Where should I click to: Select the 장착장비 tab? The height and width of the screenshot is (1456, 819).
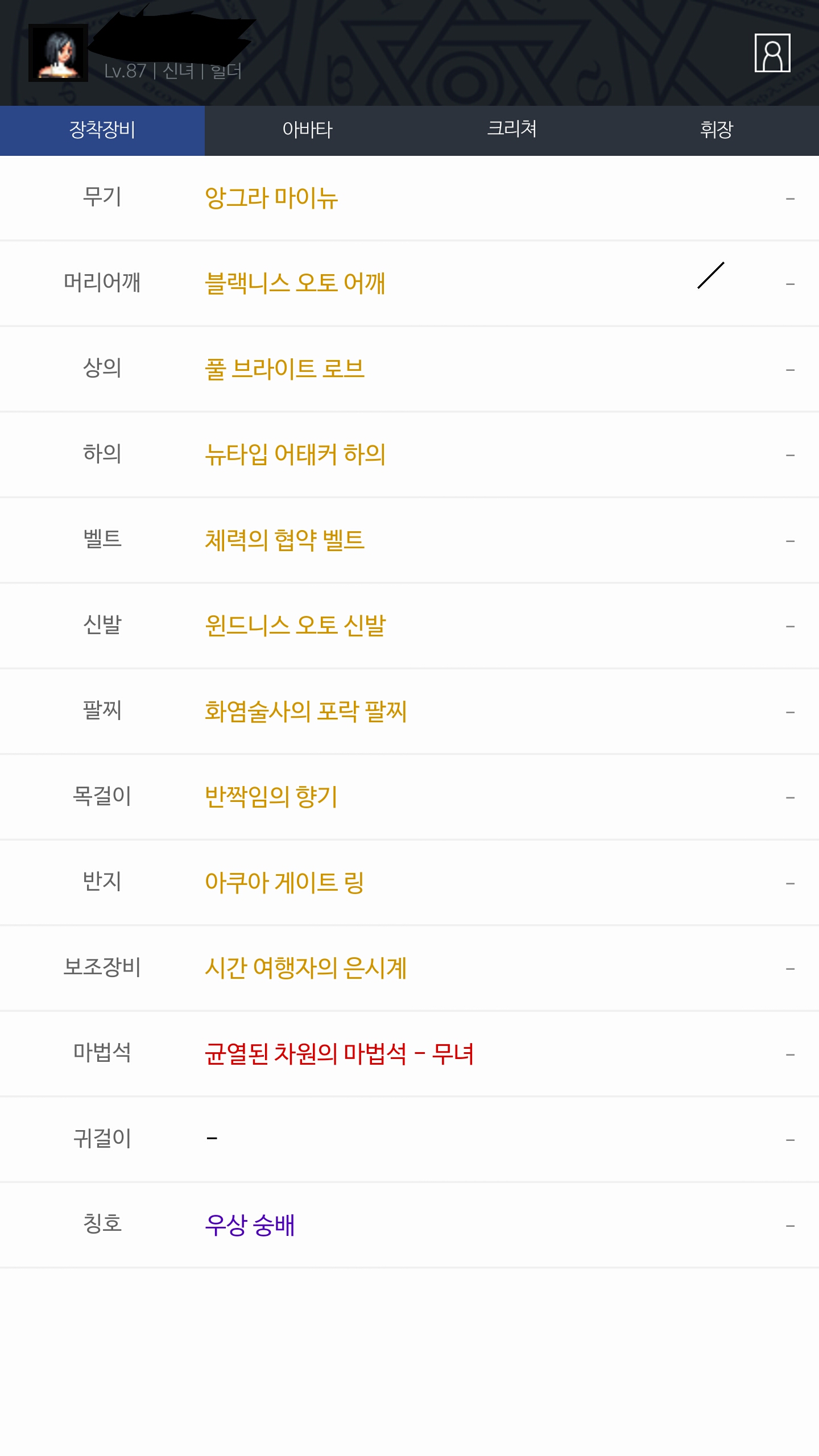(102, 130)
